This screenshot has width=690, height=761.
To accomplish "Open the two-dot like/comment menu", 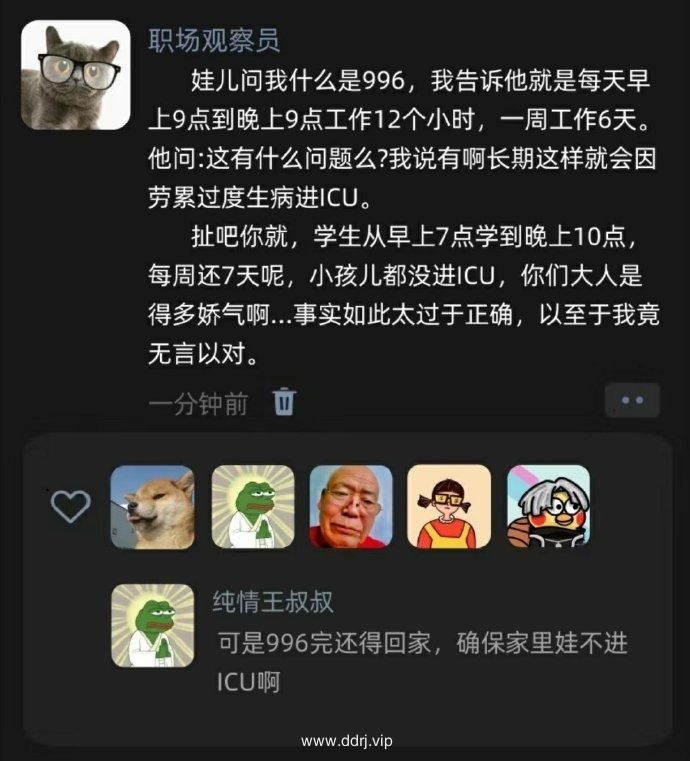I will (x=632, y=401).
